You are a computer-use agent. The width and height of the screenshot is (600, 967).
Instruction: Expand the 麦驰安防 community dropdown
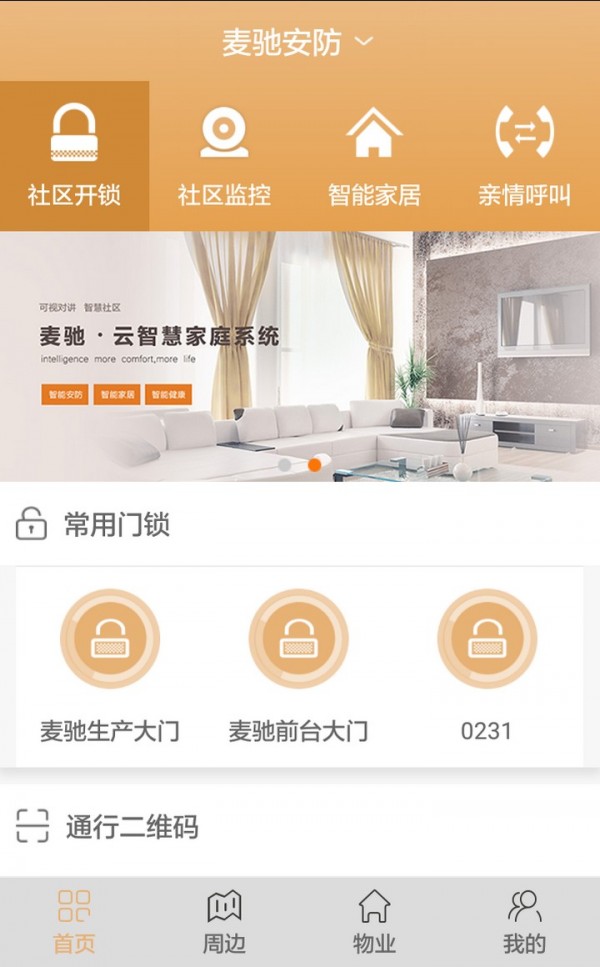click(298, 42)
